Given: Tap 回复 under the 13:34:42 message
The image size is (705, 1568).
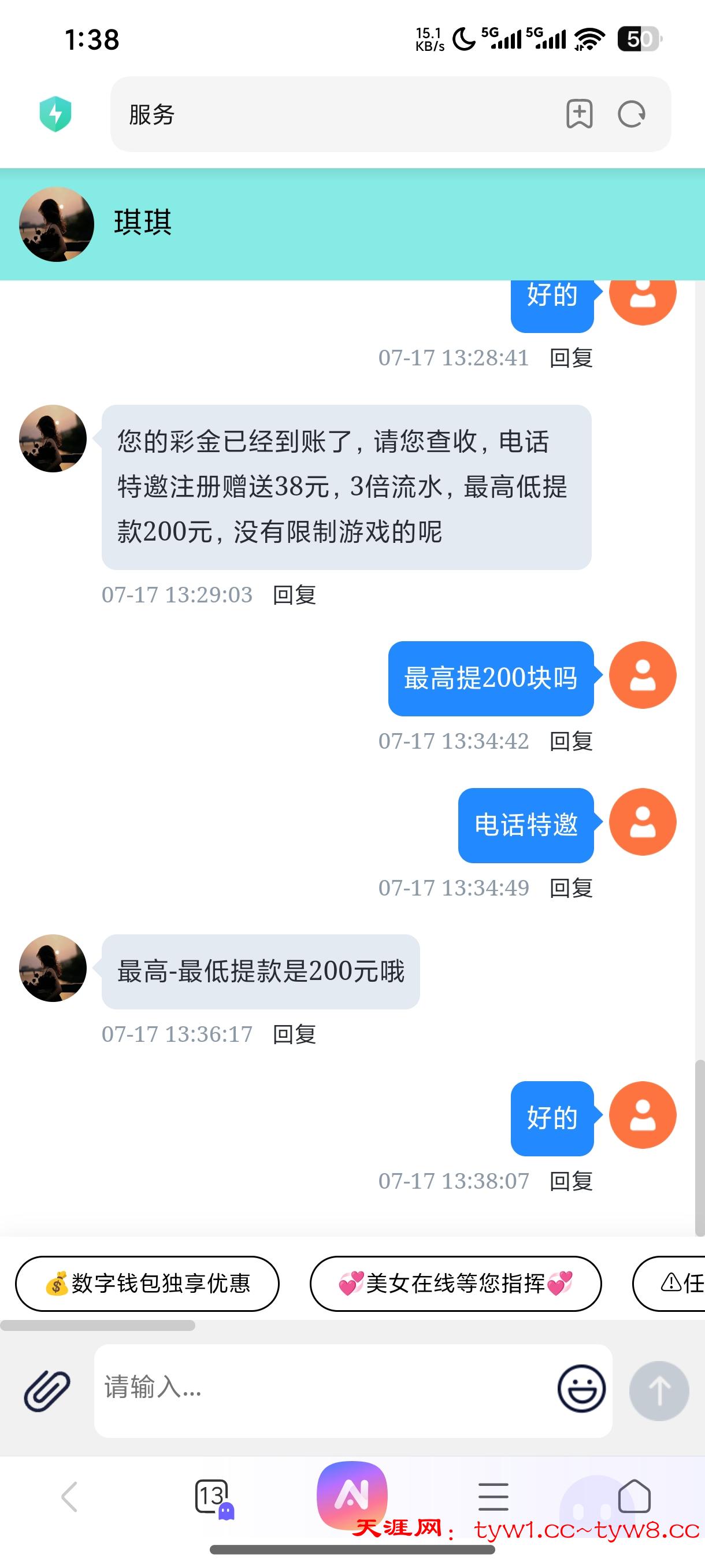Looking at the screenshot, I should tap(570, 741).
